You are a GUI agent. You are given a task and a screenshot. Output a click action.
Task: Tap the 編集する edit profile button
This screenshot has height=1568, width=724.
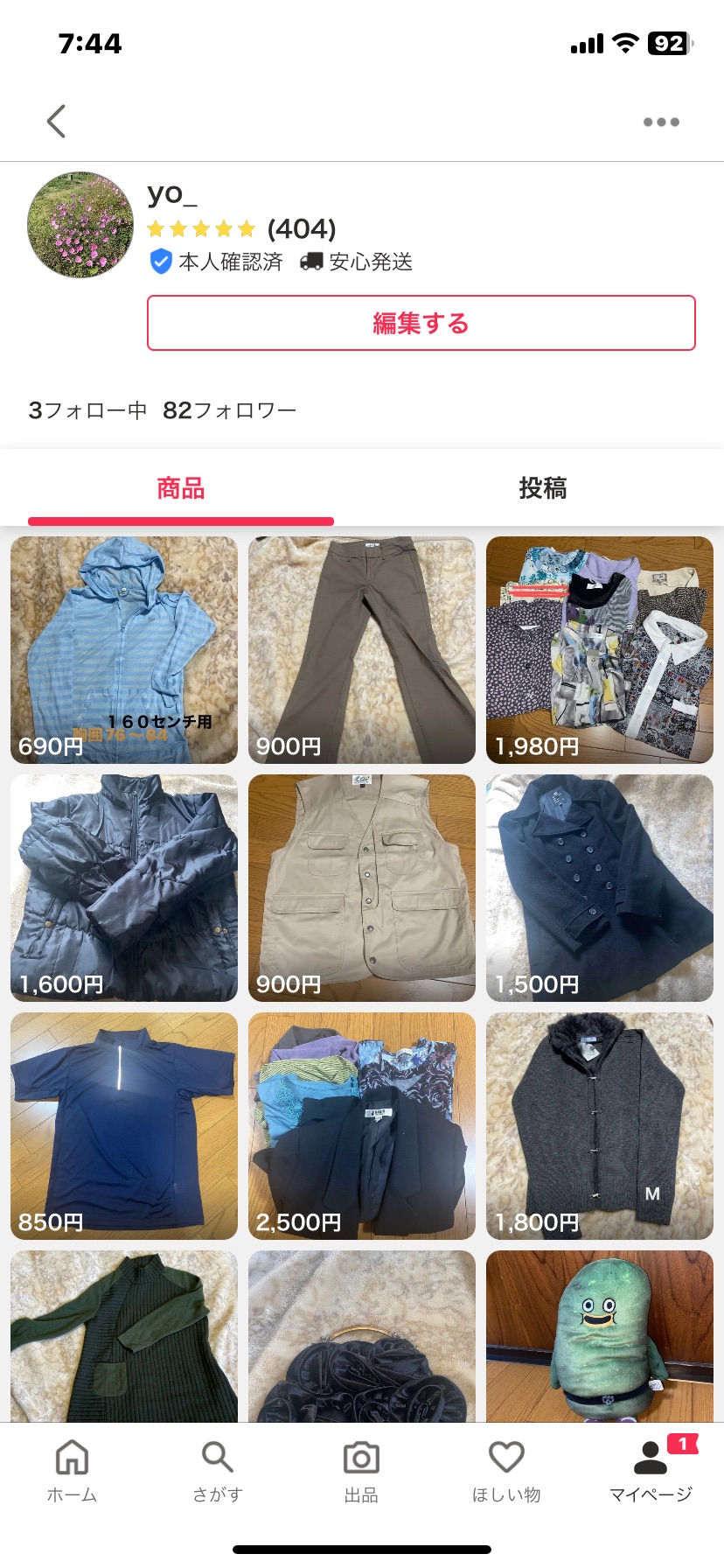click(x=421, y=323)
